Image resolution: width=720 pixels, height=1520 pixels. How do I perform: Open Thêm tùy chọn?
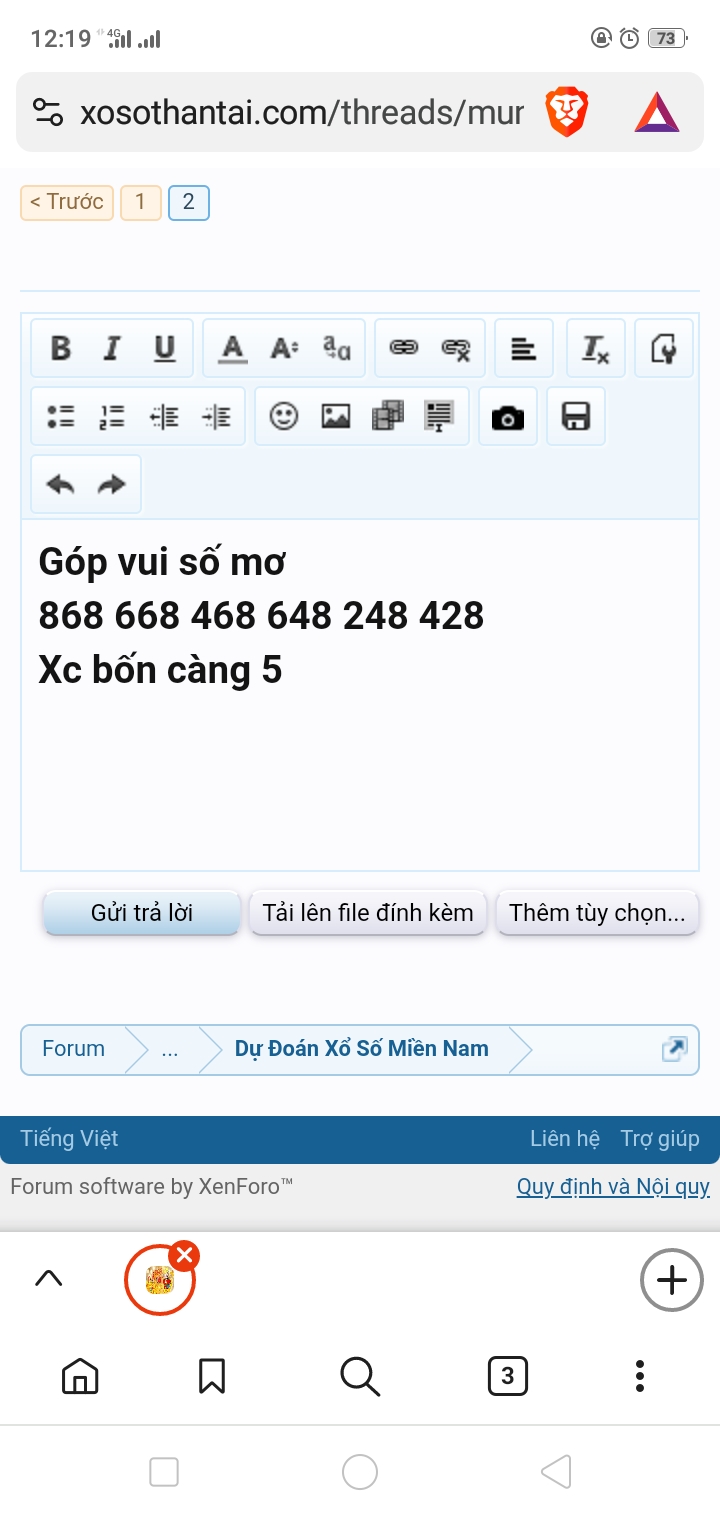pos(597,912)
